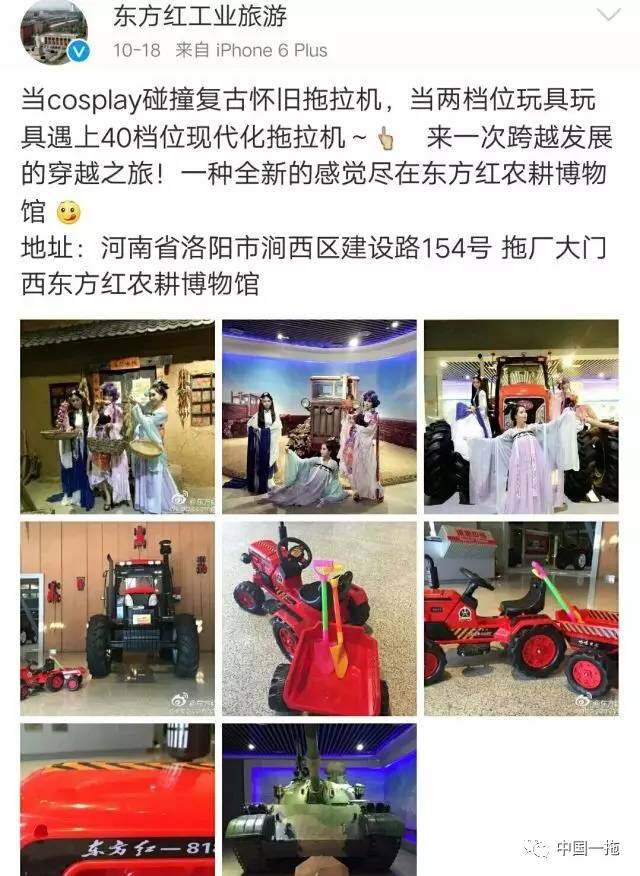Open photo of cosplayers at farmhouse
Screen dimensions: 640x876
click(117, 417)
